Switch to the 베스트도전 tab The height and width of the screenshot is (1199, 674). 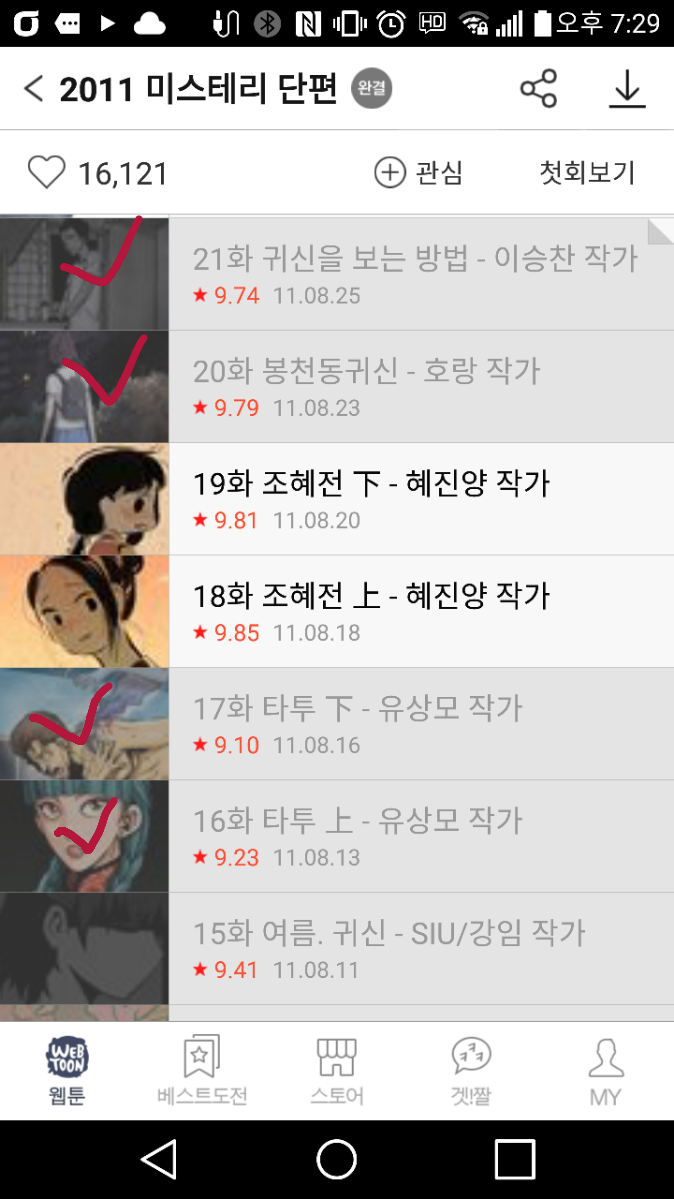[x=202, y=1070]
